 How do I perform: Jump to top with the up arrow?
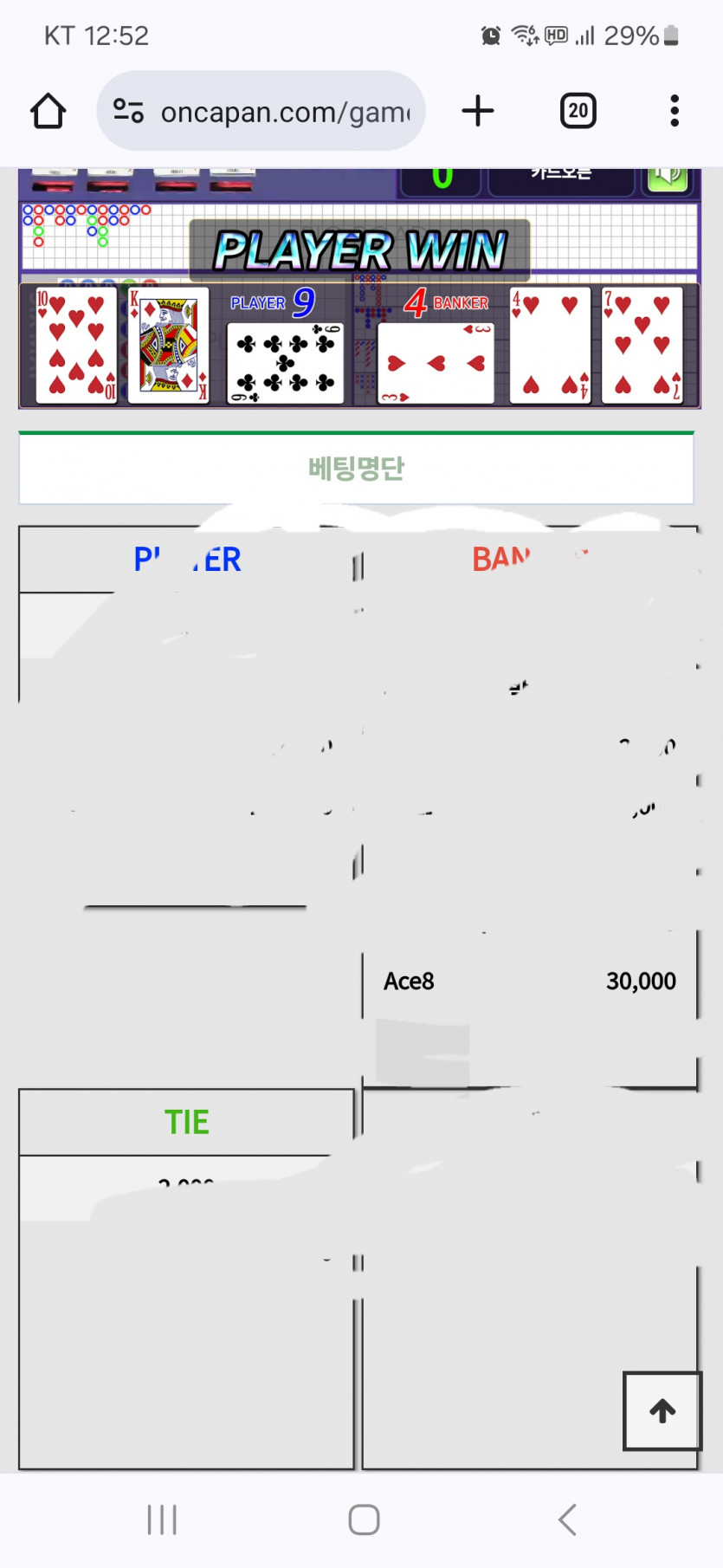pyautogui.click(x=662, y=1411)
